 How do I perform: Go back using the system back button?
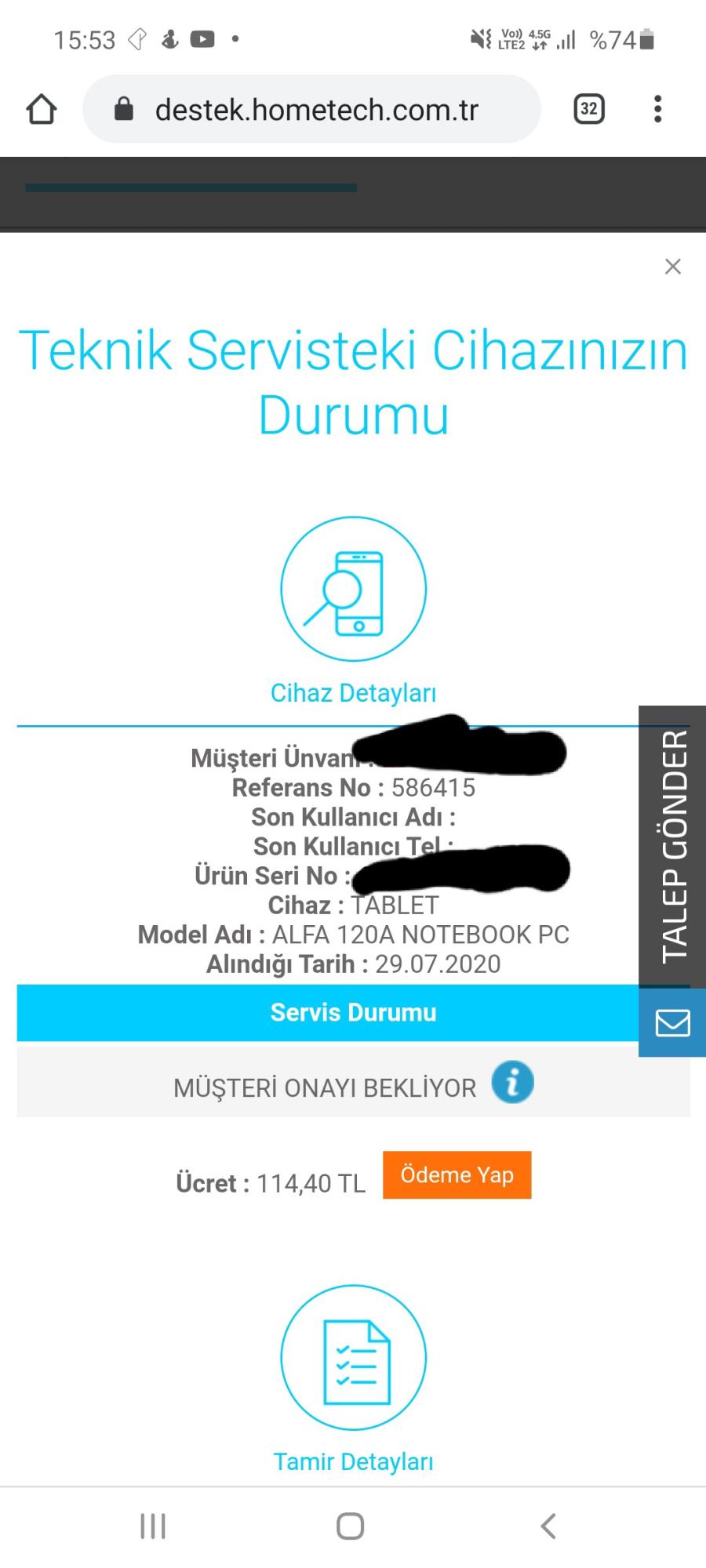click(548, 1526)
